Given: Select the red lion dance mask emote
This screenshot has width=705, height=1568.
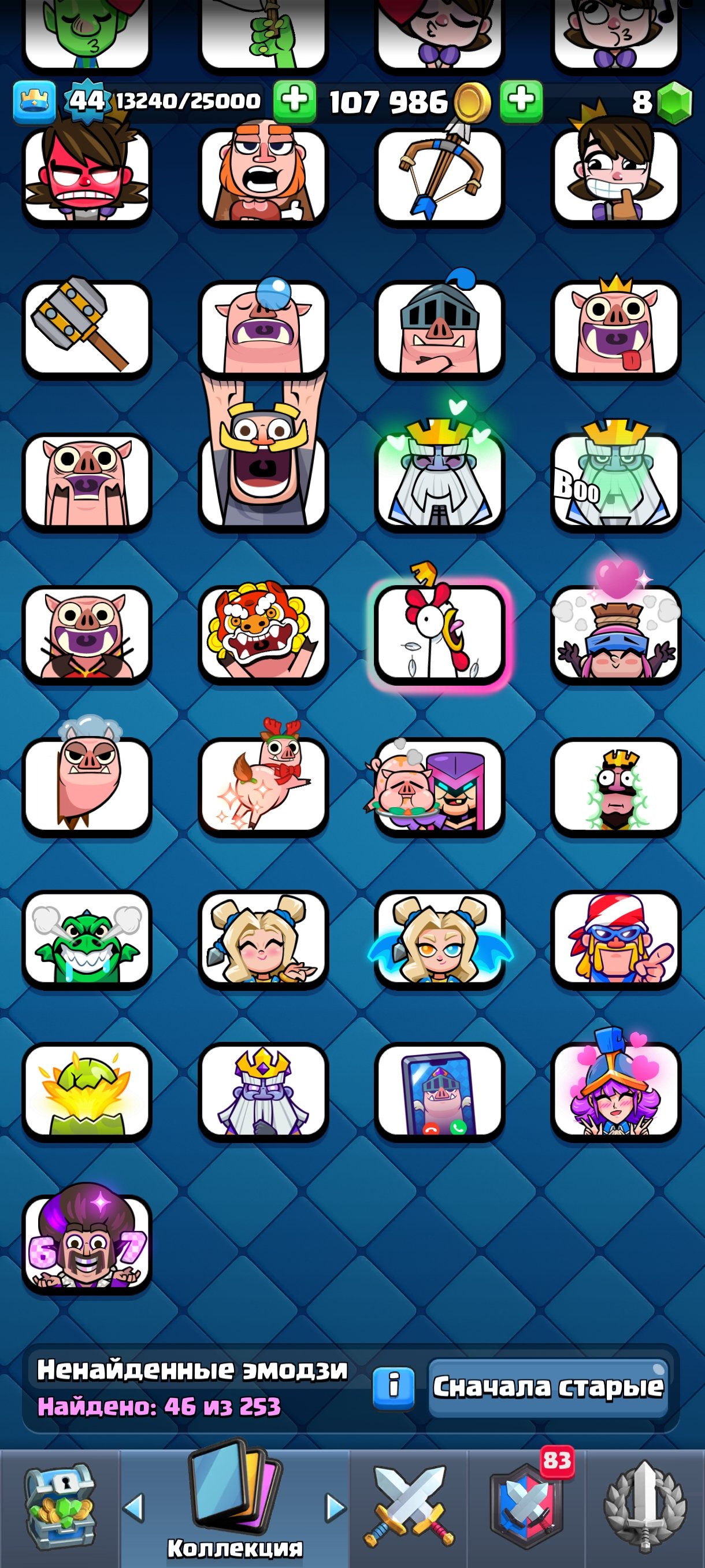Looking at the screenshot, I should pyautogui.click(x=263, y=633).
